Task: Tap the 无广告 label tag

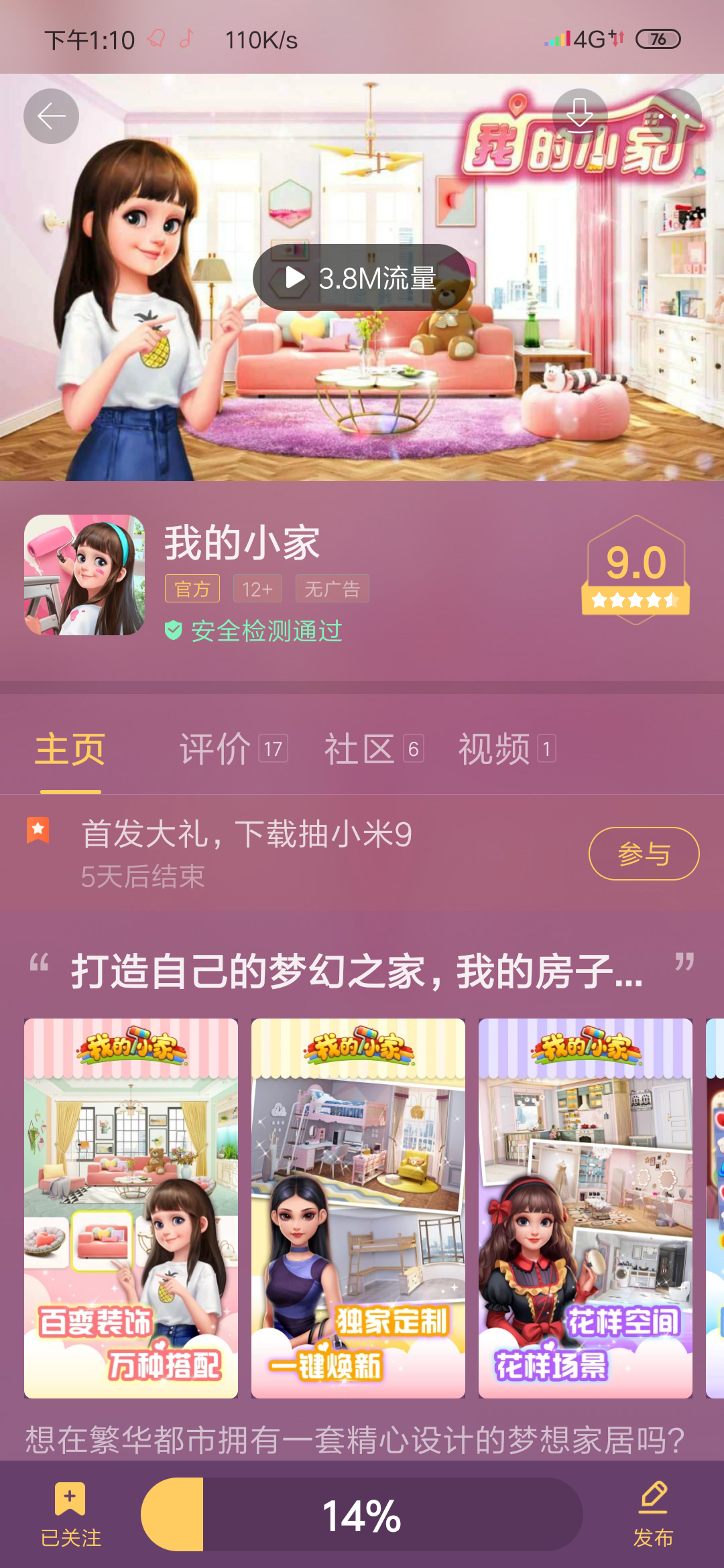Action: [331, 588]
